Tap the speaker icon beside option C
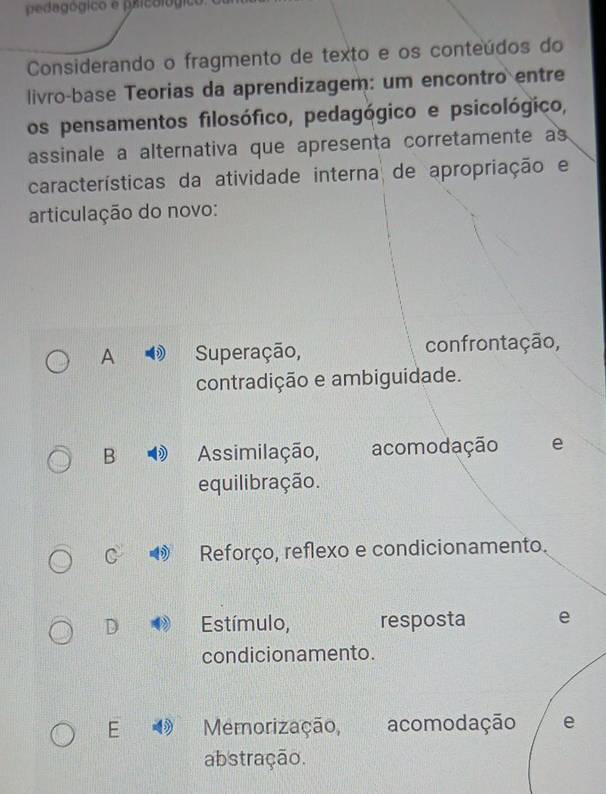This screenshot has height=794, width=606. pos(158,553)
